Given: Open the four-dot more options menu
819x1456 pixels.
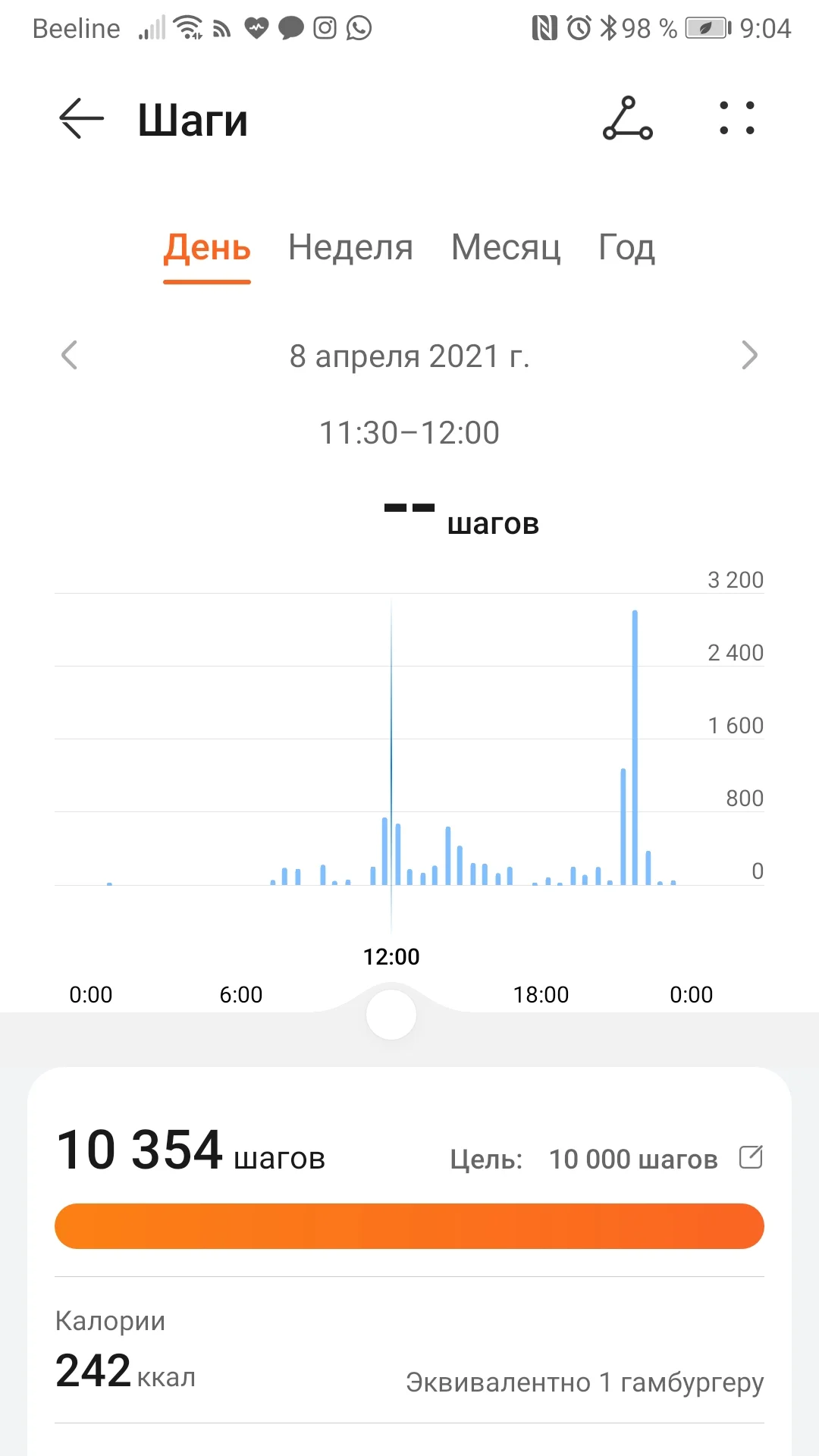Looking at the screenshot, I should 737,118.
